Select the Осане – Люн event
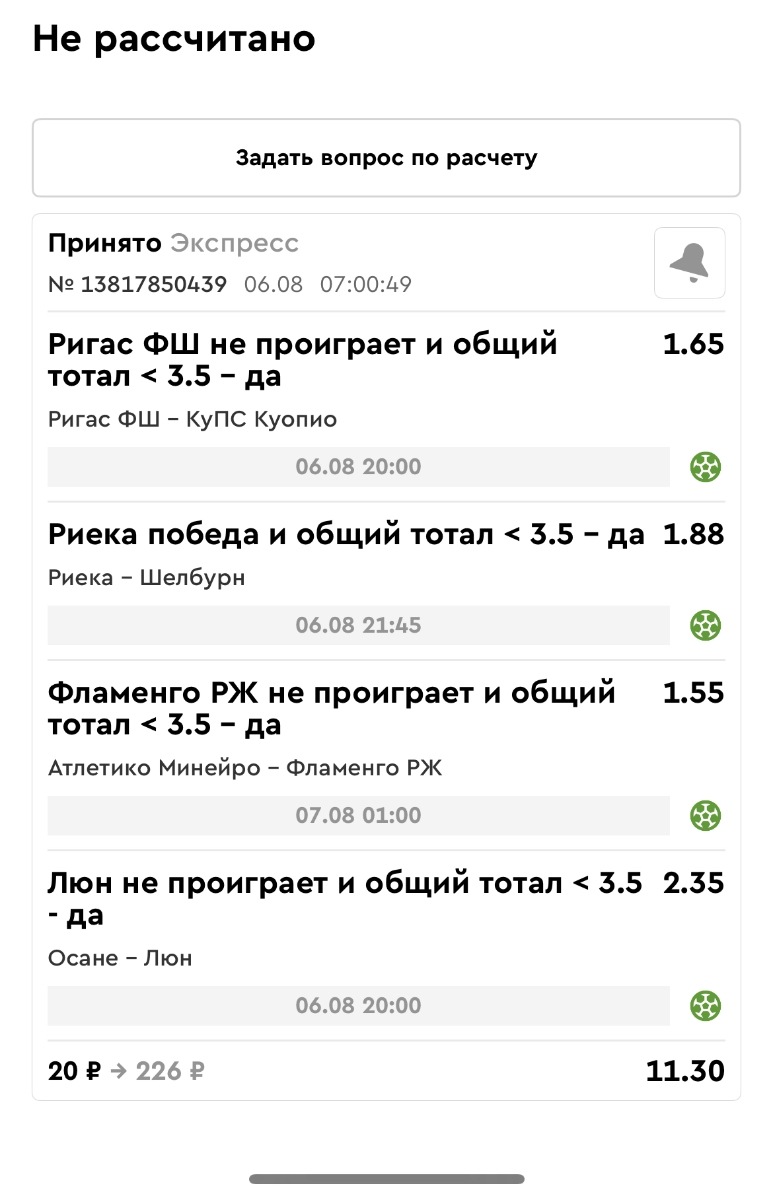Viewport: 773px width, 1200px height. (x=120, y=958)
